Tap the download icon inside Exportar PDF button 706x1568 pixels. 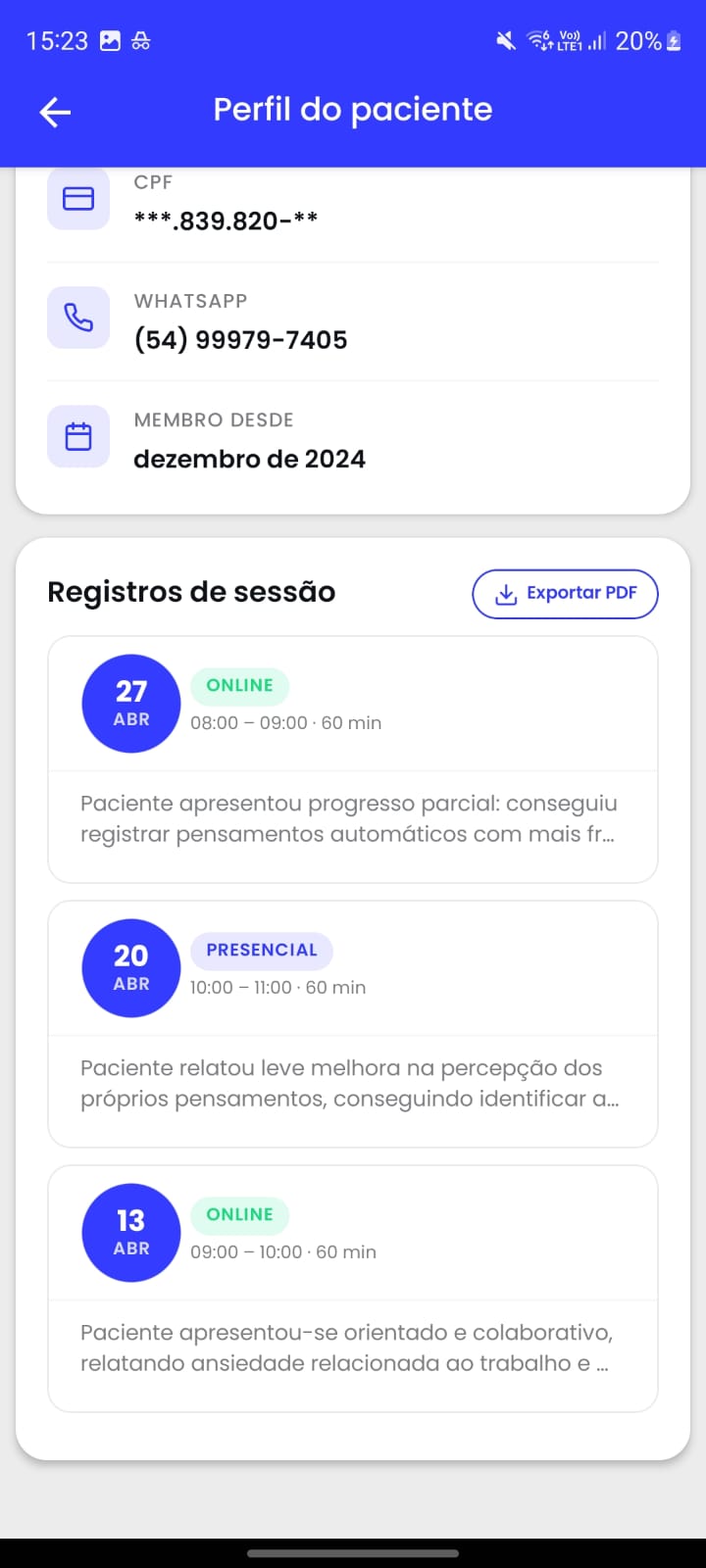pos(506,593)
